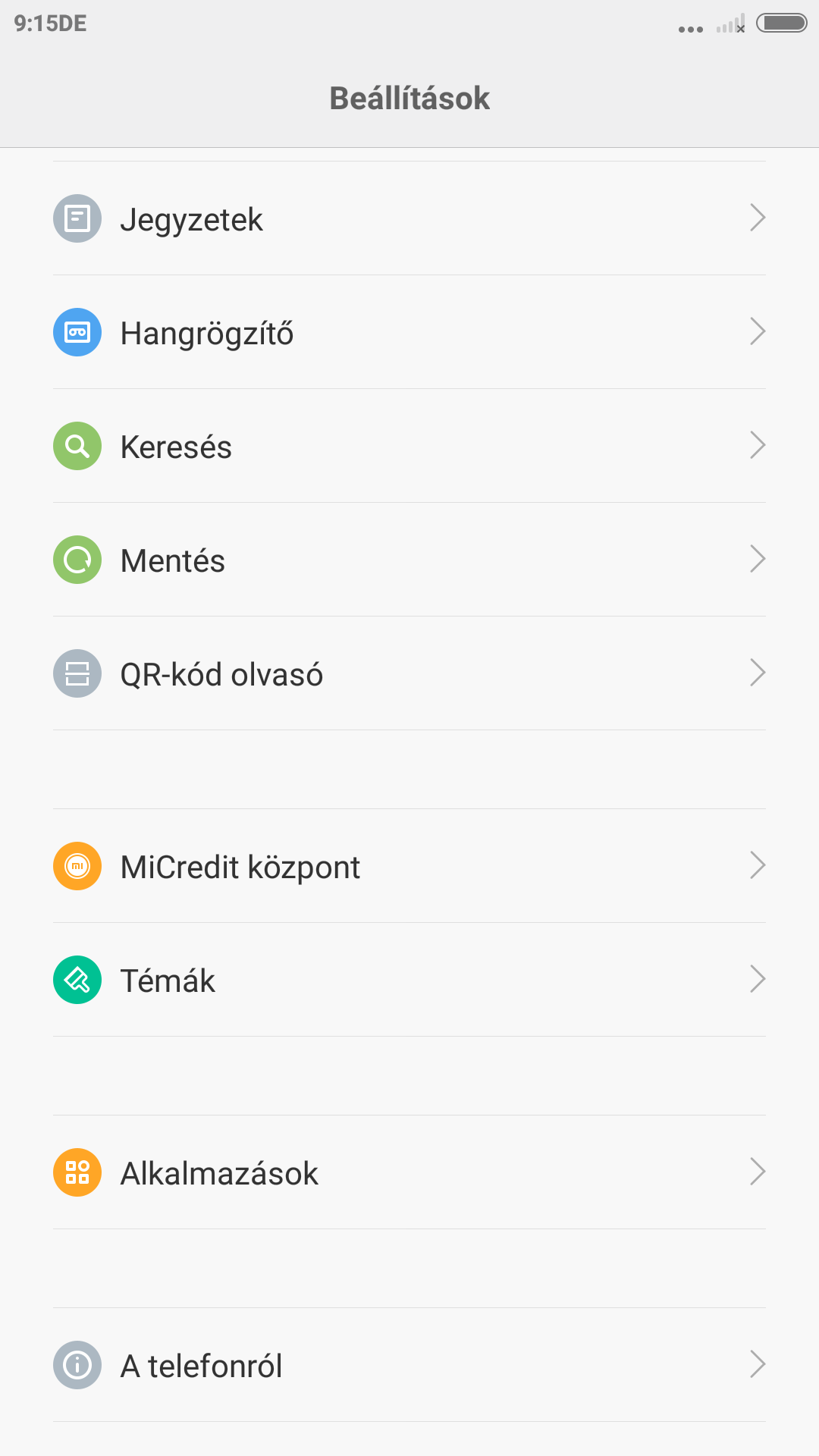This screenshot has height=1456, width=819.
Task: Open the Jegyzetek settings row
Action: coord(409,218)
